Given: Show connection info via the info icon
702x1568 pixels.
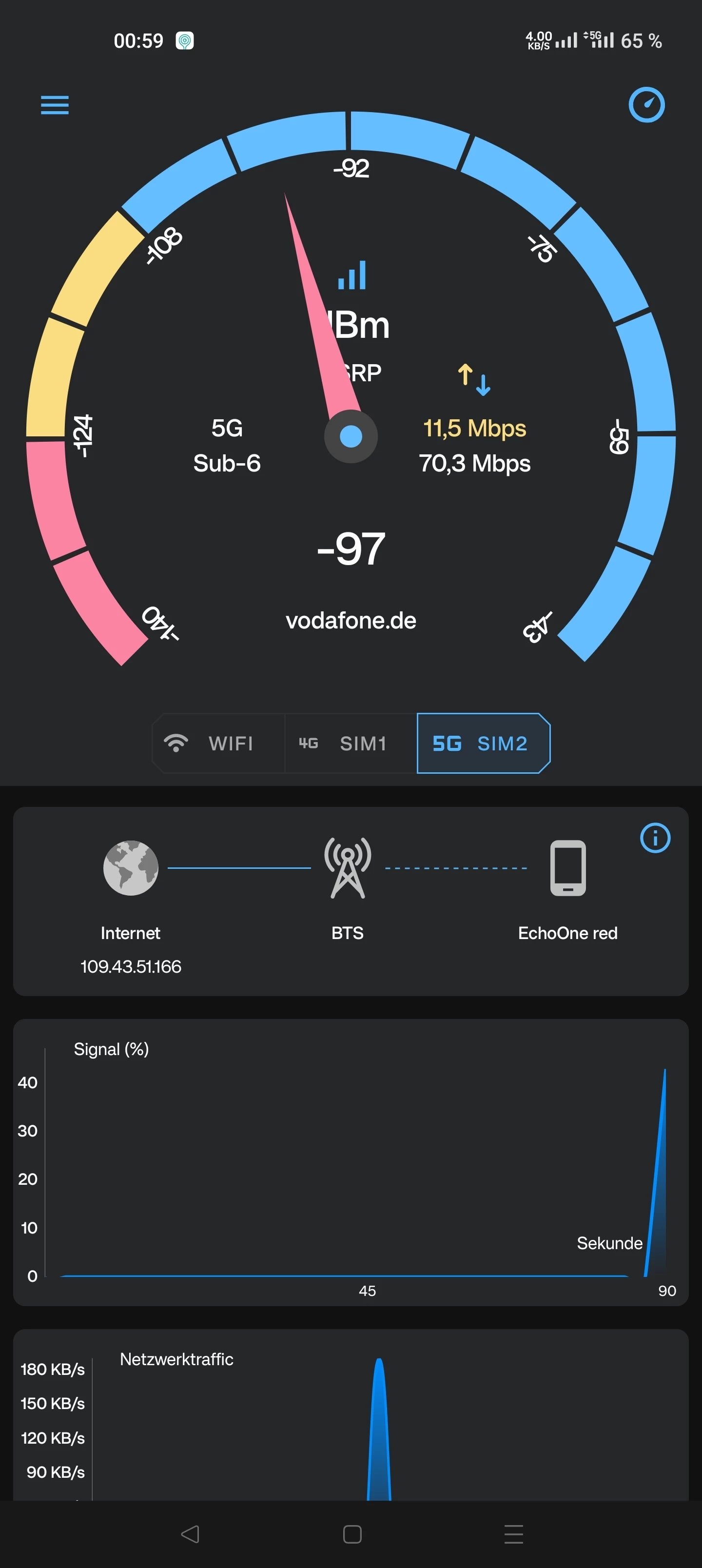Looking at the screenshot, I should click(x=655, y=838).
